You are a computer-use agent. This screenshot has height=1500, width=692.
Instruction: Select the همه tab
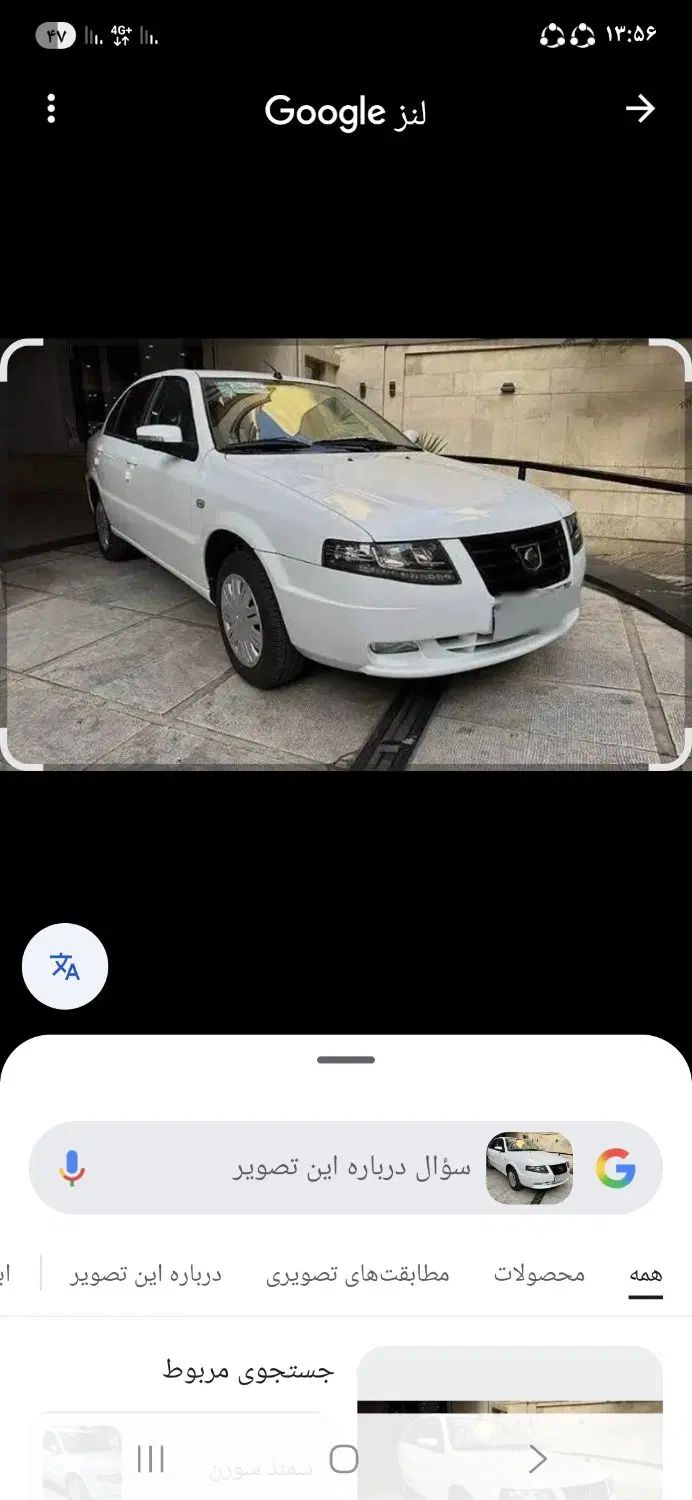(x=645, y=1275)
